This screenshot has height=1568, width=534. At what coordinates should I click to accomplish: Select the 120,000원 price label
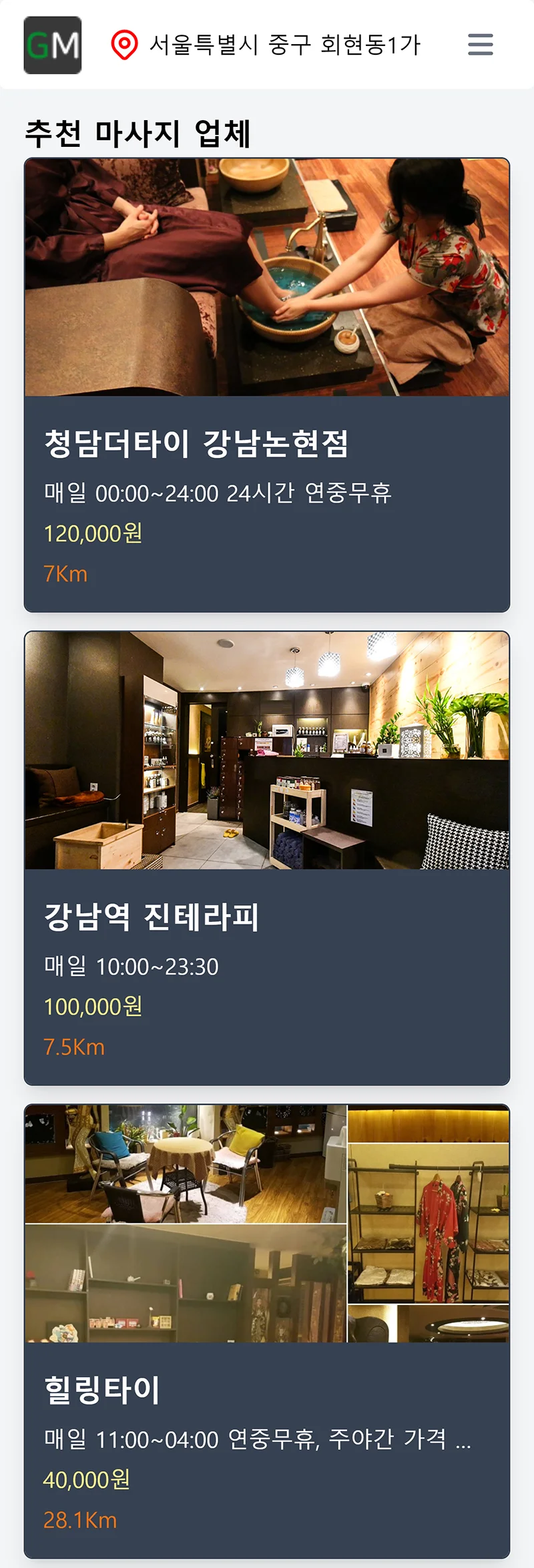(x=93, y=533)
